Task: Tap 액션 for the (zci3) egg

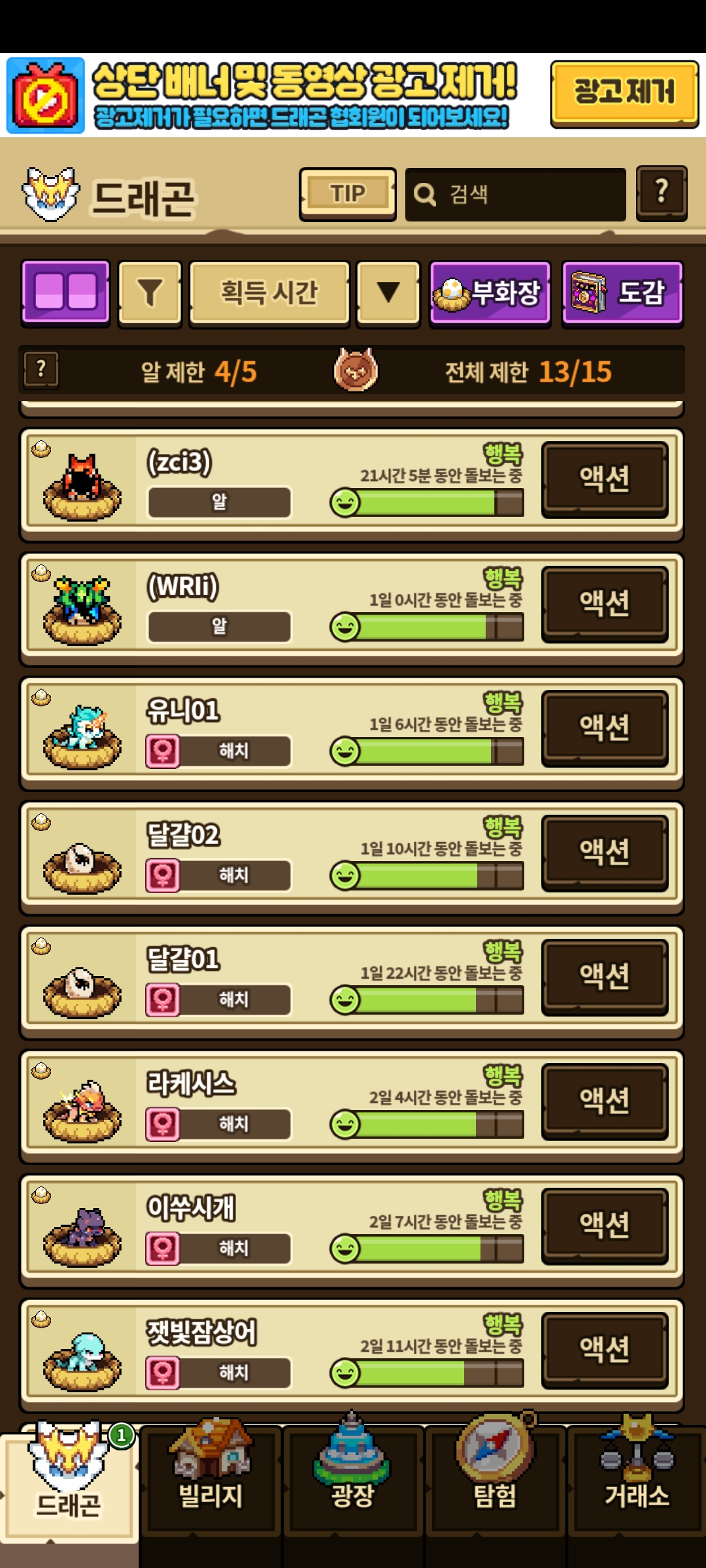Action: coord(605,479)
